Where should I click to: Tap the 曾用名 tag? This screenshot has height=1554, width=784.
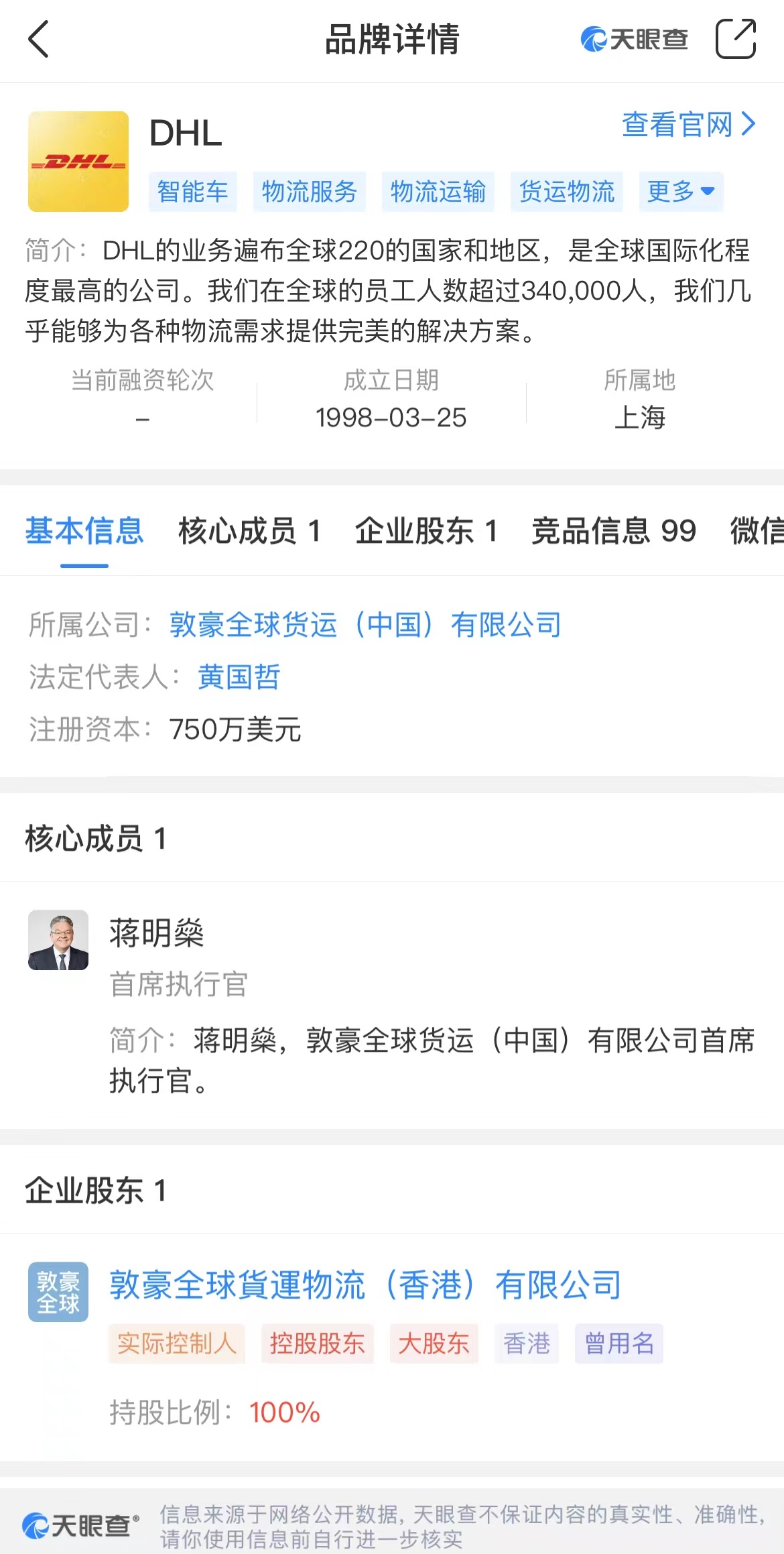pos(618,1343)
